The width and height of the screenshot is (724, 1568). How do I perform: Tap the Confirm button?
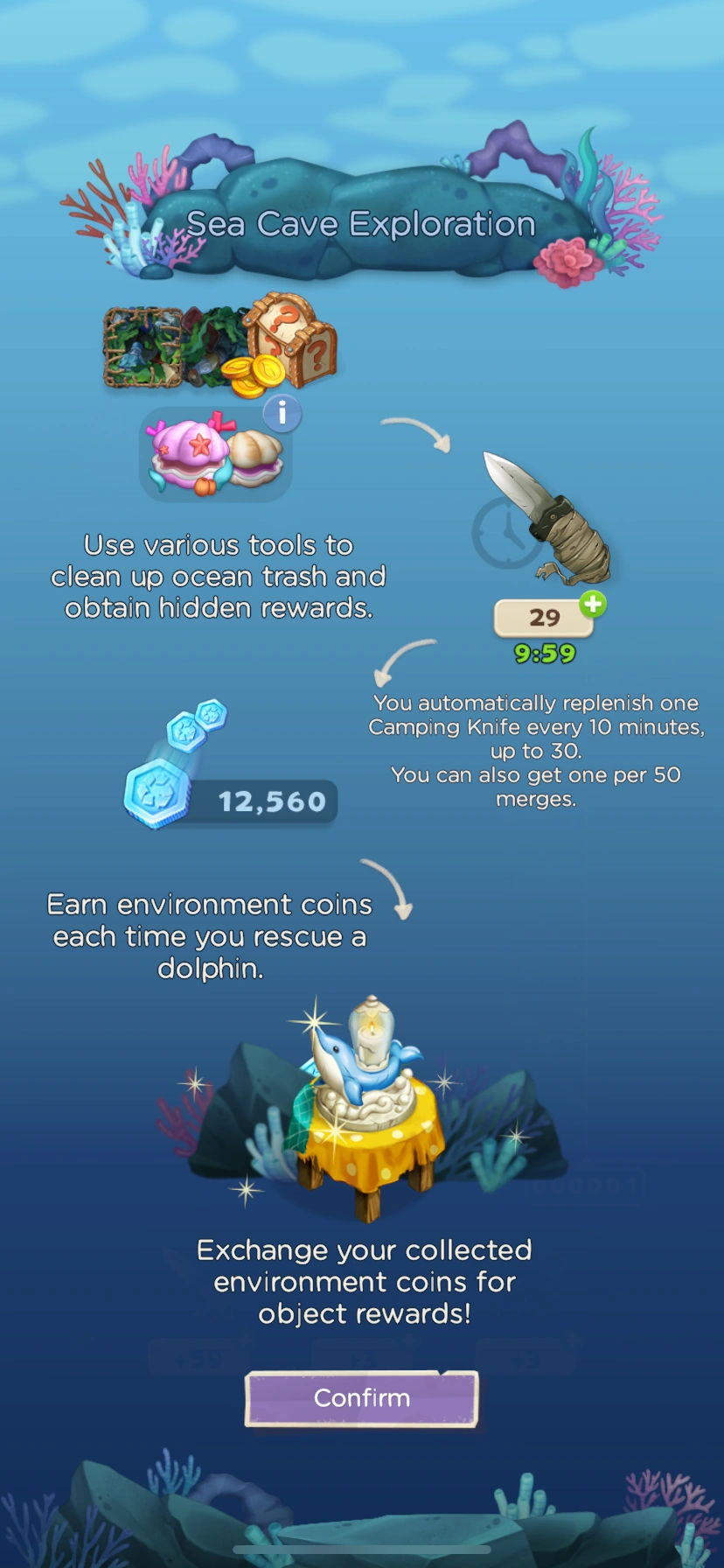(361, 1397)
